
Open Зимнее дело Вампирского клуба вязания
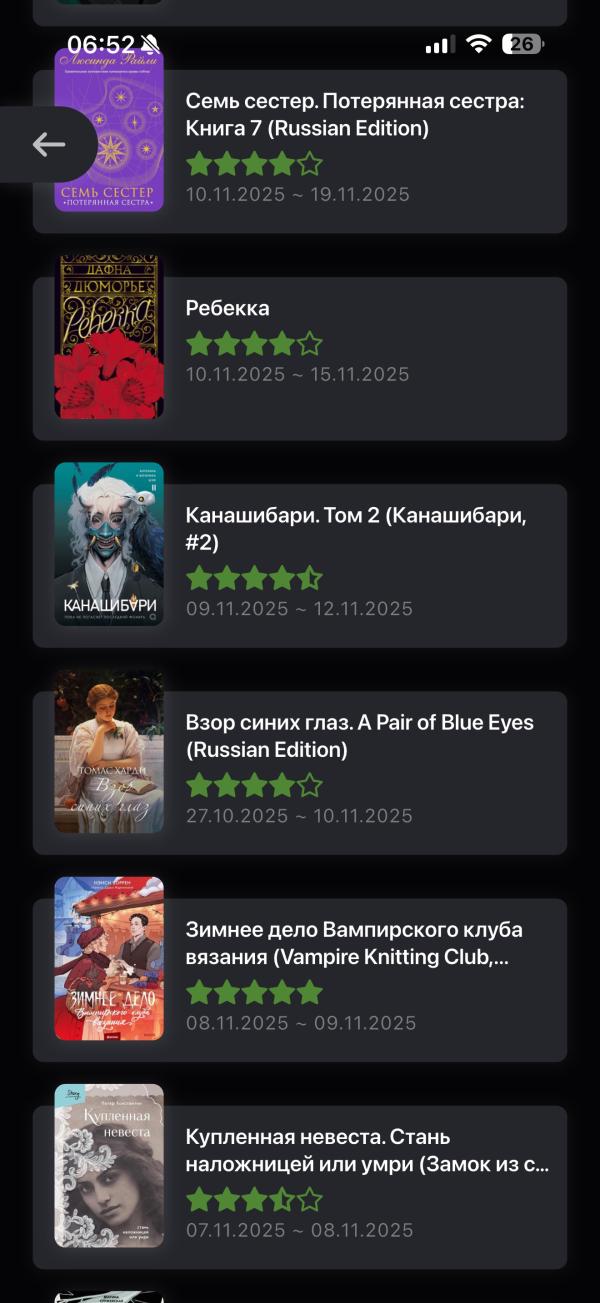pyautogui.click(x=300, y=978)
